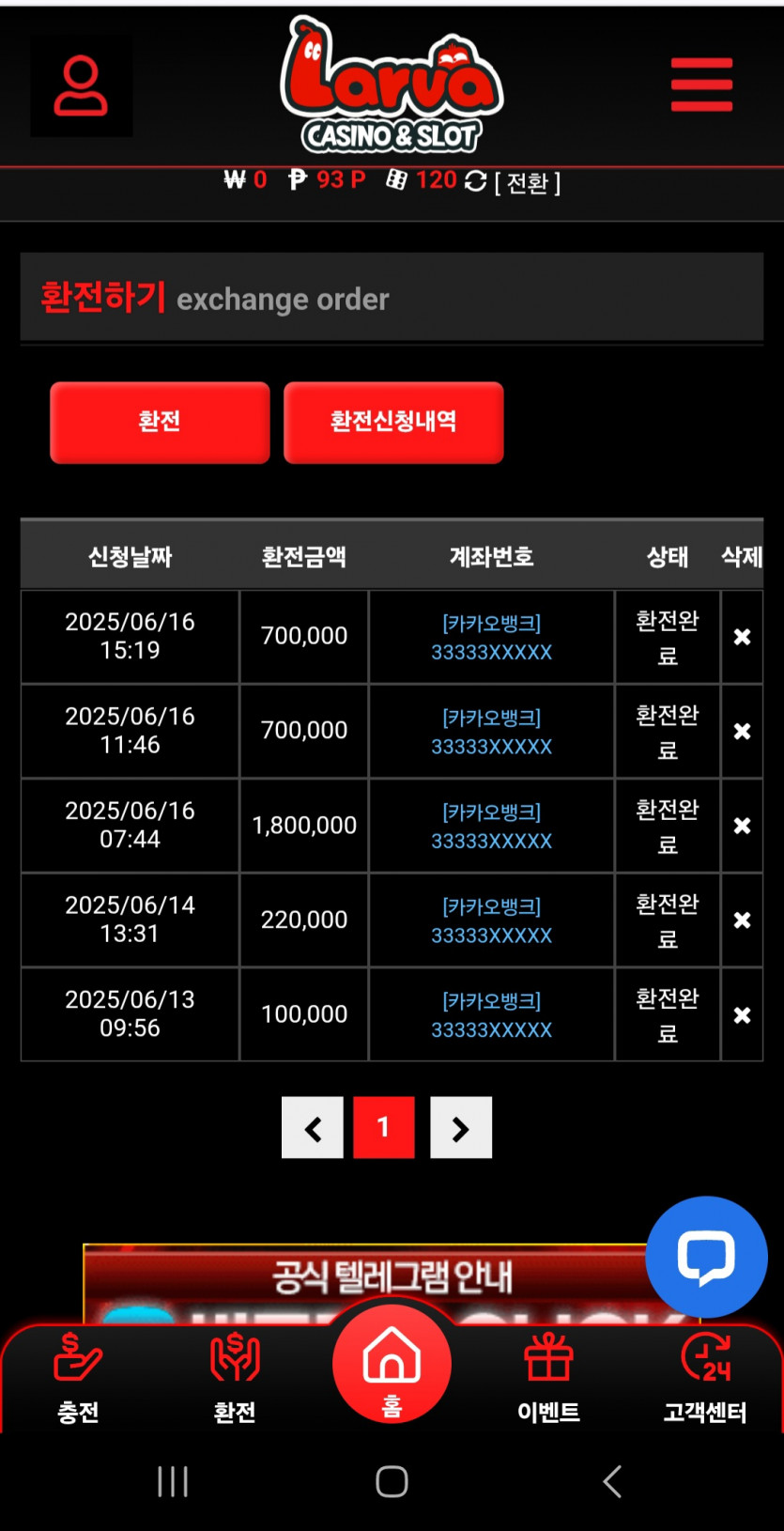Screen dimensions: 784x1531
Task: Go to the next page arrow
Action: pyautogui.click(x=461, y=1127)
